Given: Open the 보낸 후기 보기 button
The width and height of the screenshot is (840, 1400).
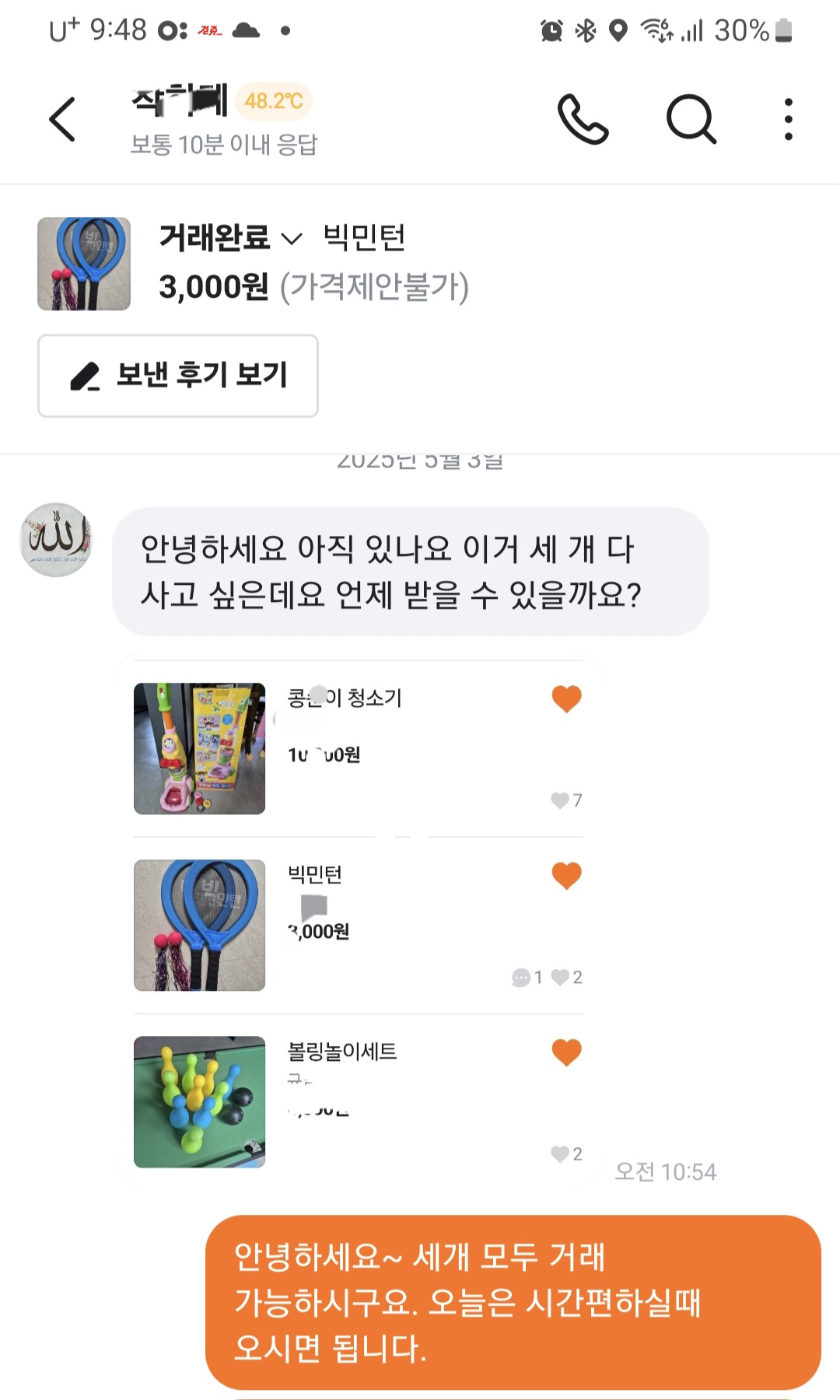Looking at the screenshot, I should [x=178, y=376].
